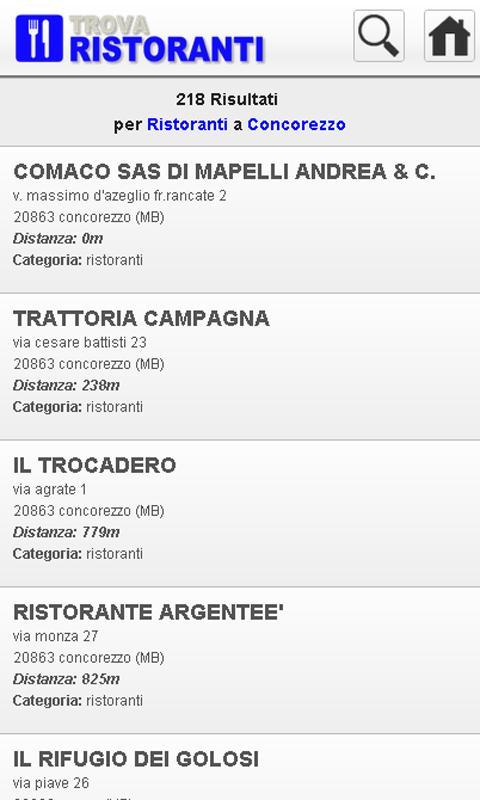Tap the Concorezzo location link
The width and height of the screenshot is (480, 800).
click(x=296, y=124)
